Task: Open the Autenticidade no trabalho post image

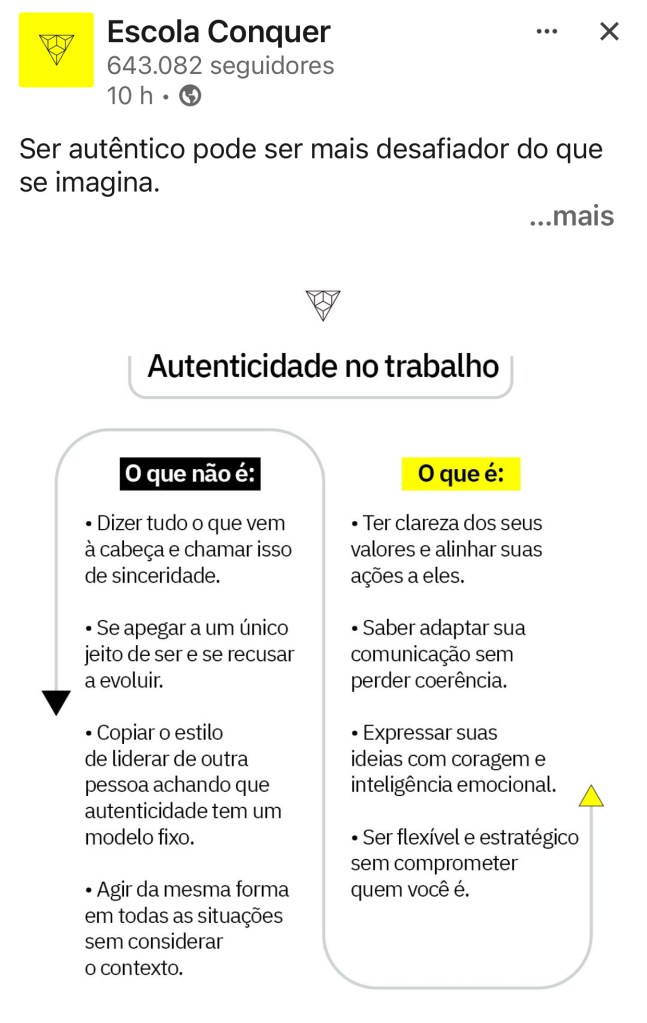Action: 323,640
